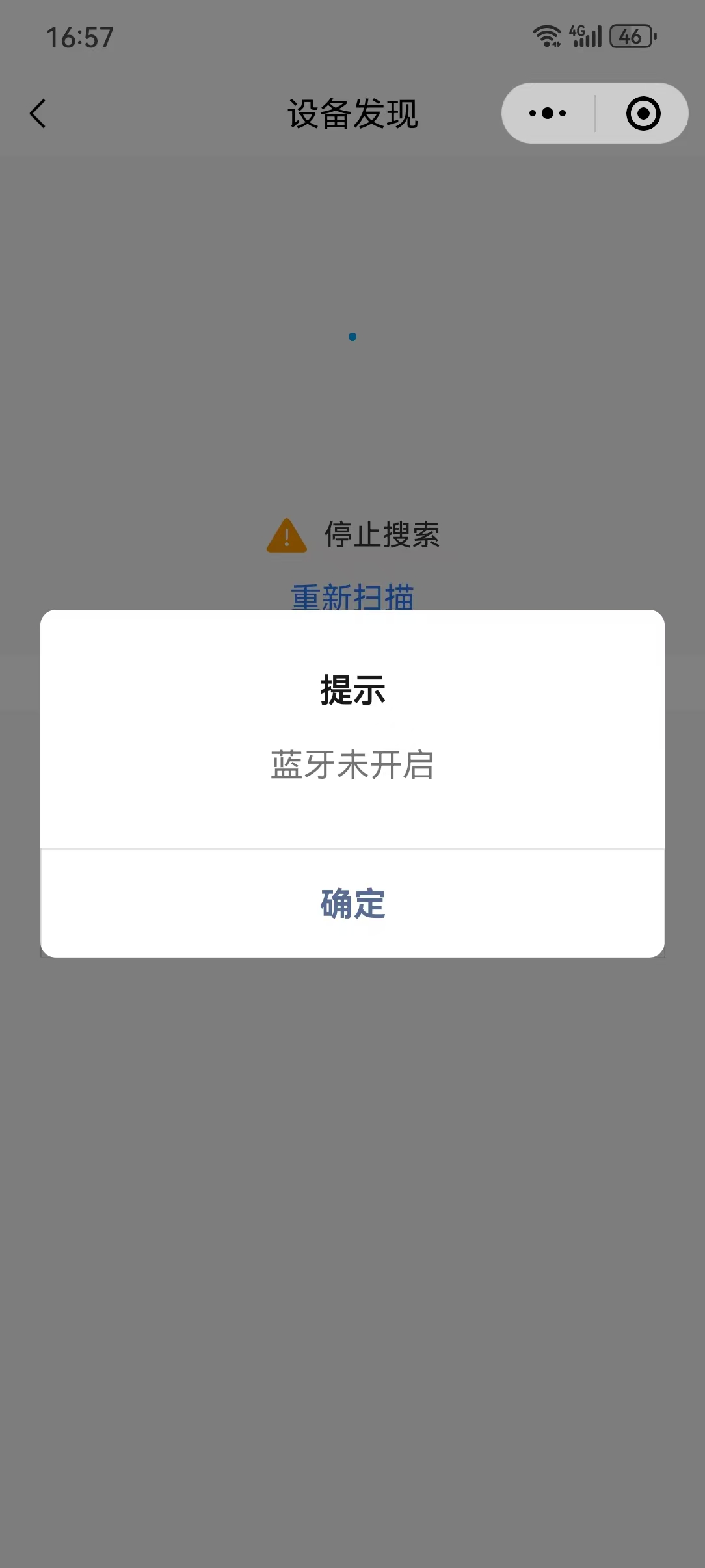Tap the back arrow to exit device discovery
The height and width of the screenshot is (1568, 705).
point(37,113)
